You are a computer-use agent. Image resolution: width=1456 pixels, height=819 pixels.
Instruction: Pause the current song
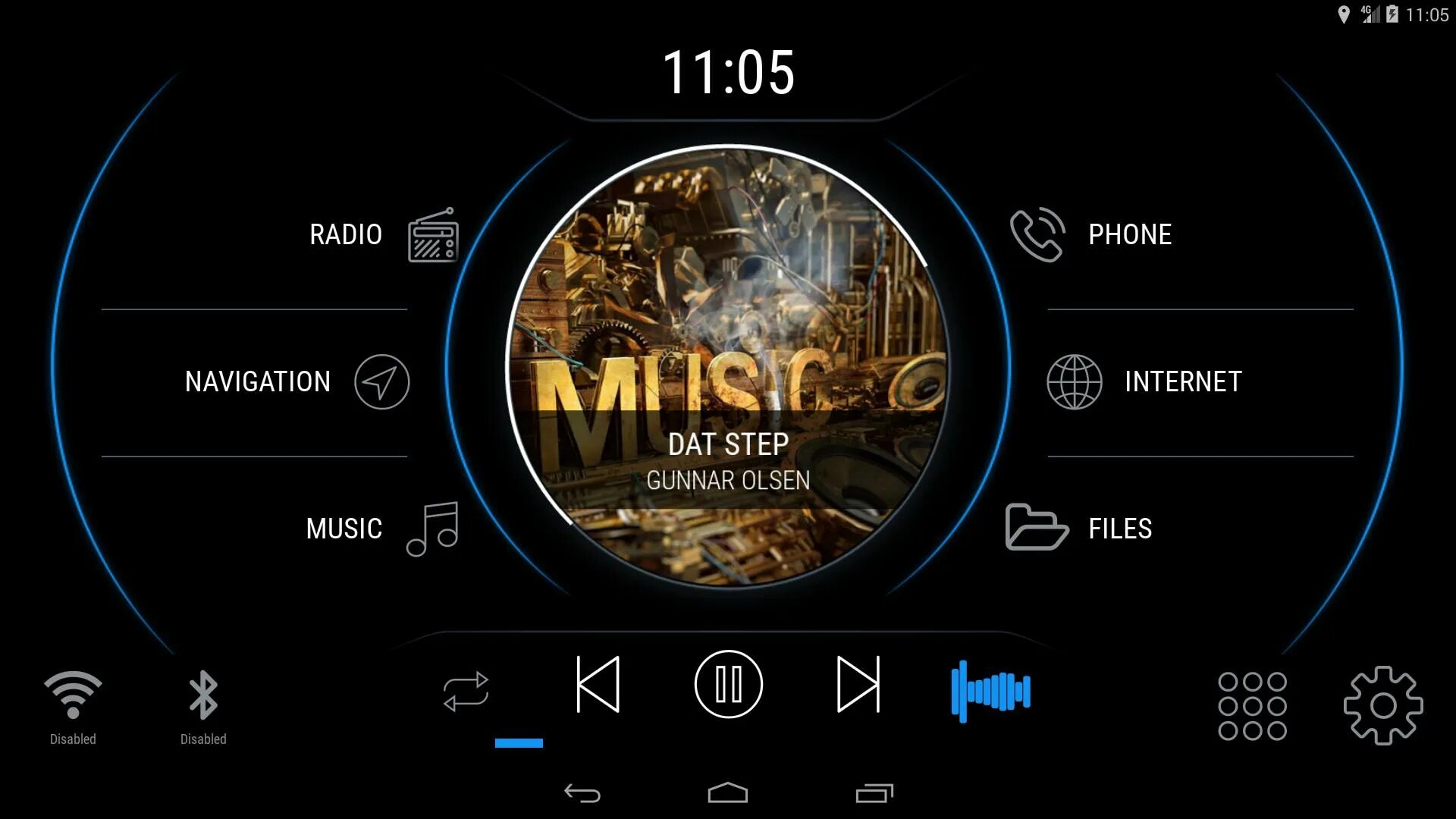(x=728, y=685)
